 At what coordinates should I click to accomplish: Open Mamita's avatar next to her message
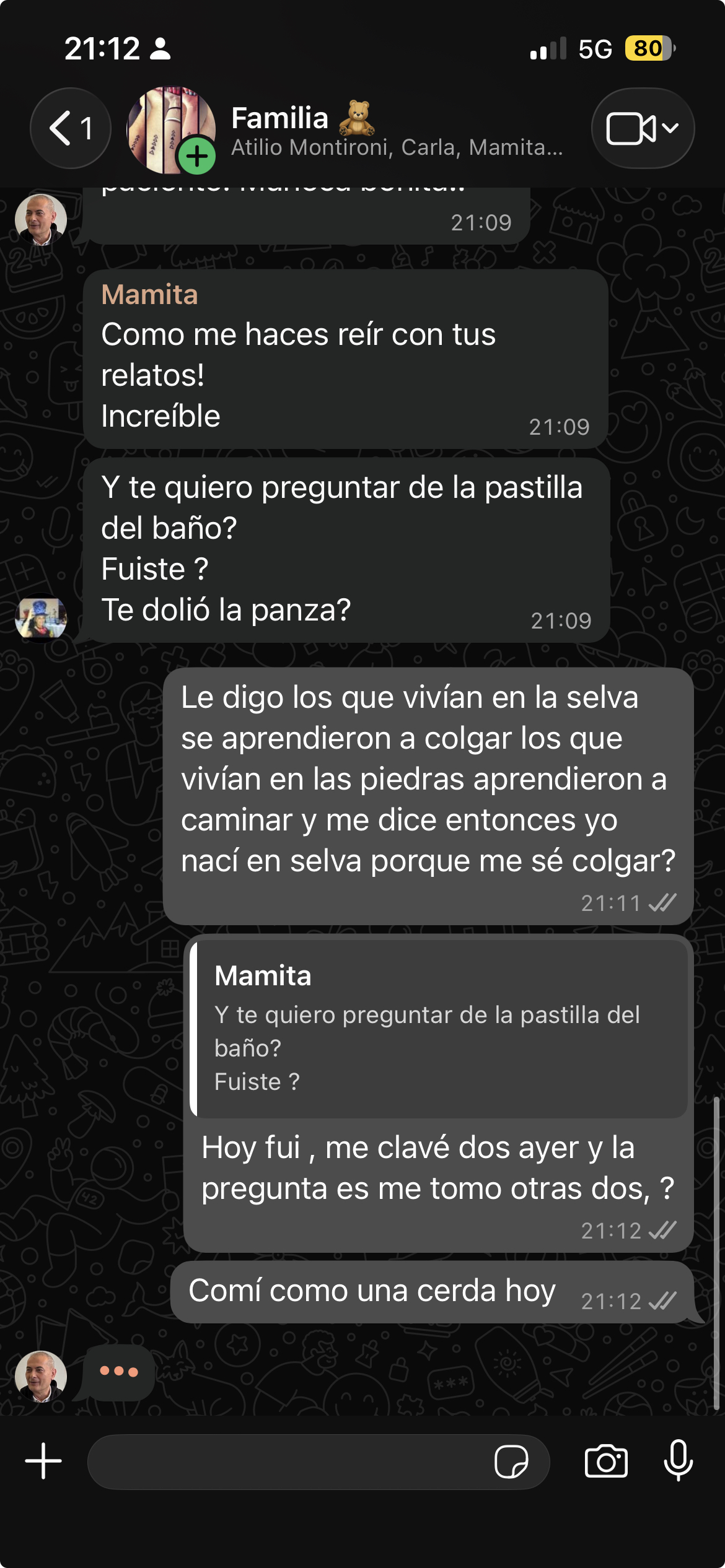(41, 617)
